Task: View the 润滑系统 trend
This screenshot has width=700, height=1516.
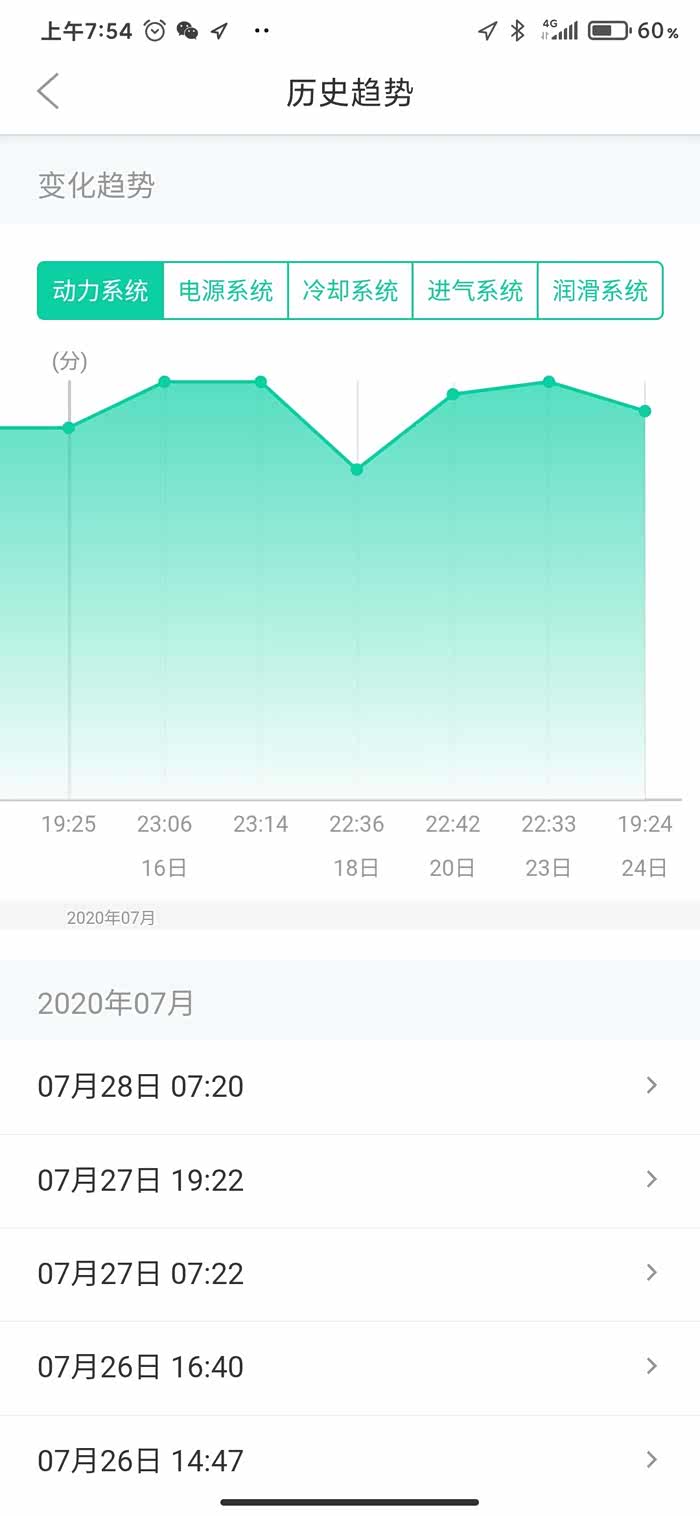Action: click(x=600, y=291)
